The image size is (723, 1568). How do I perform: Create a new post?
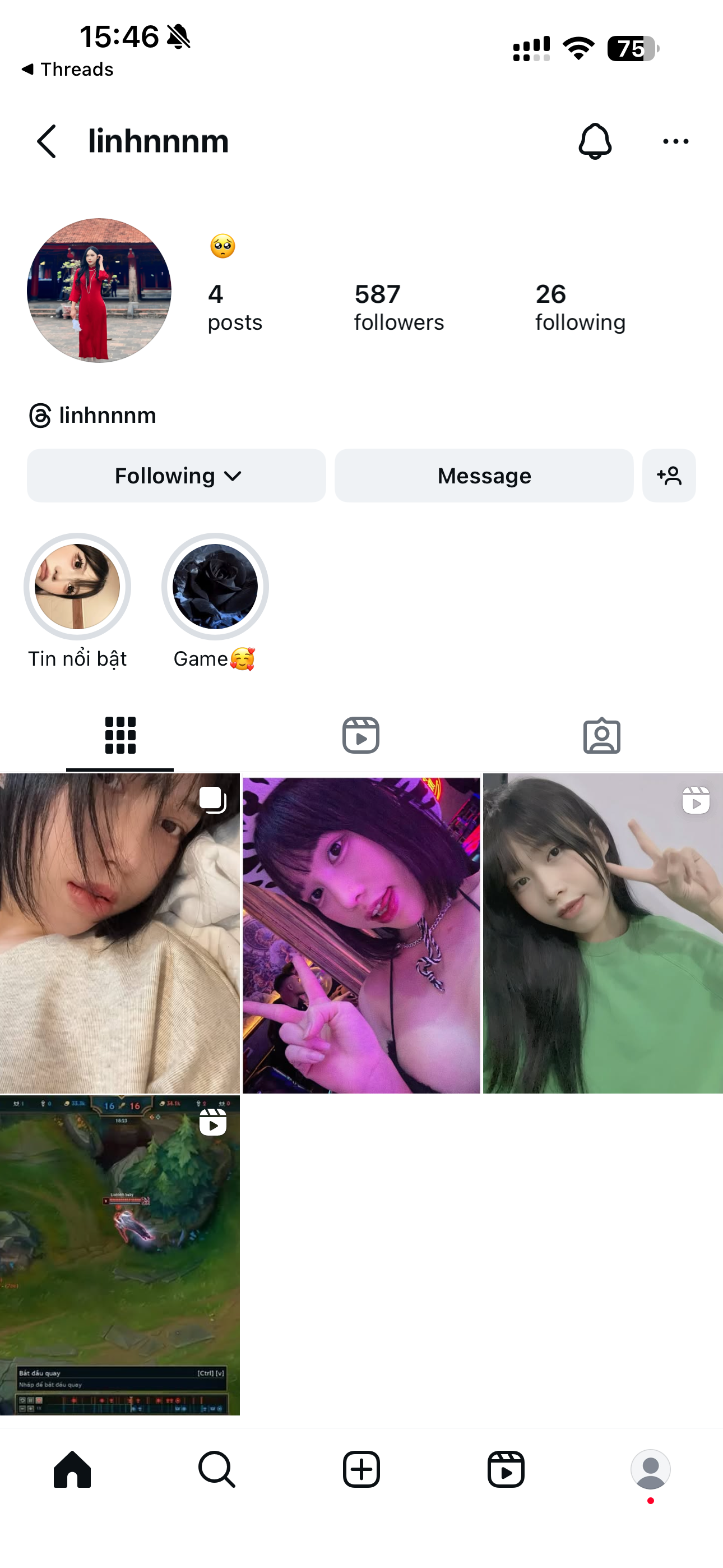[x=361, y=1469]
